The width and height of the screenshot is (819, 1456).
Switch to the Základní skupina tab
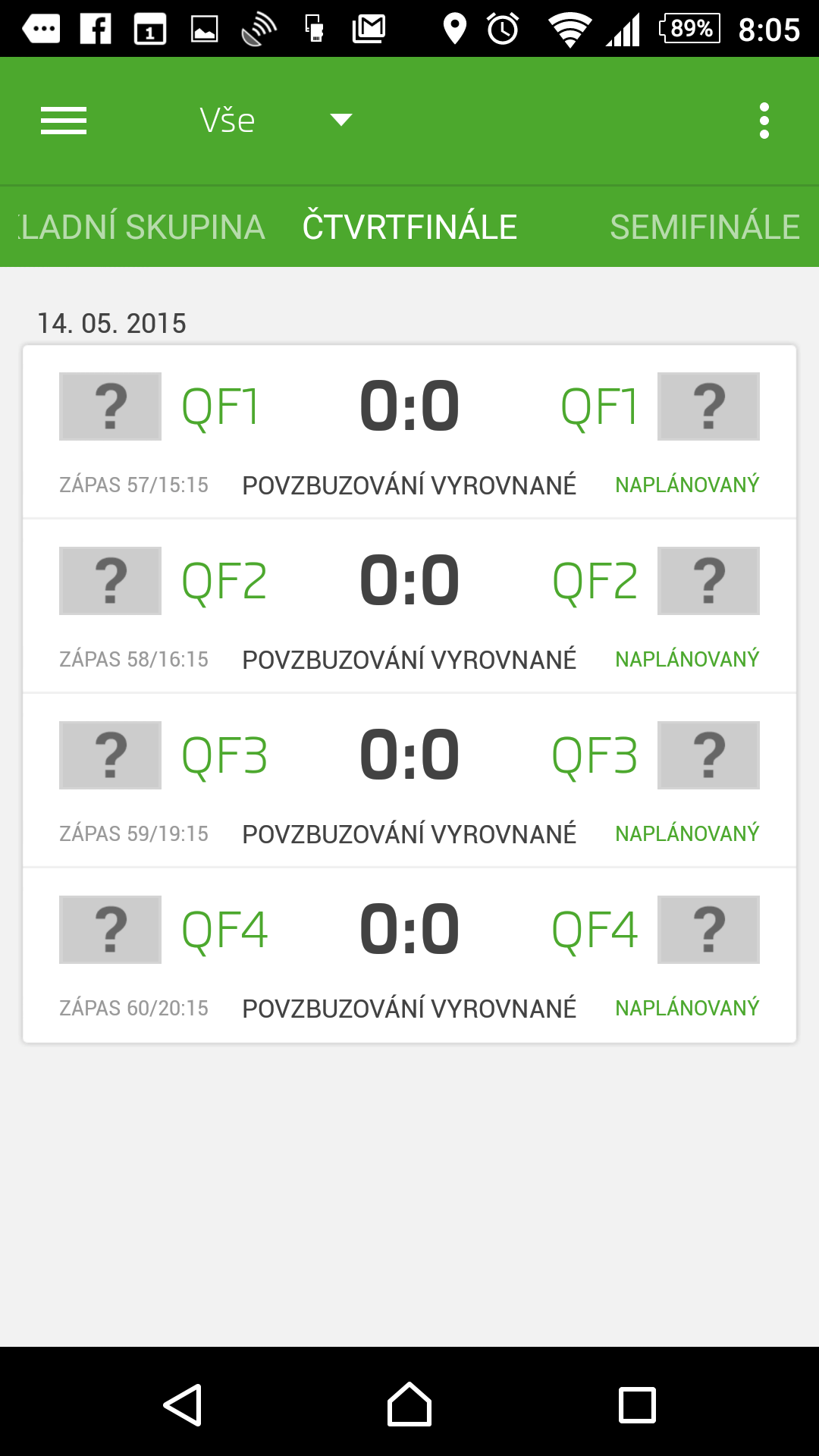click(142, 227)
